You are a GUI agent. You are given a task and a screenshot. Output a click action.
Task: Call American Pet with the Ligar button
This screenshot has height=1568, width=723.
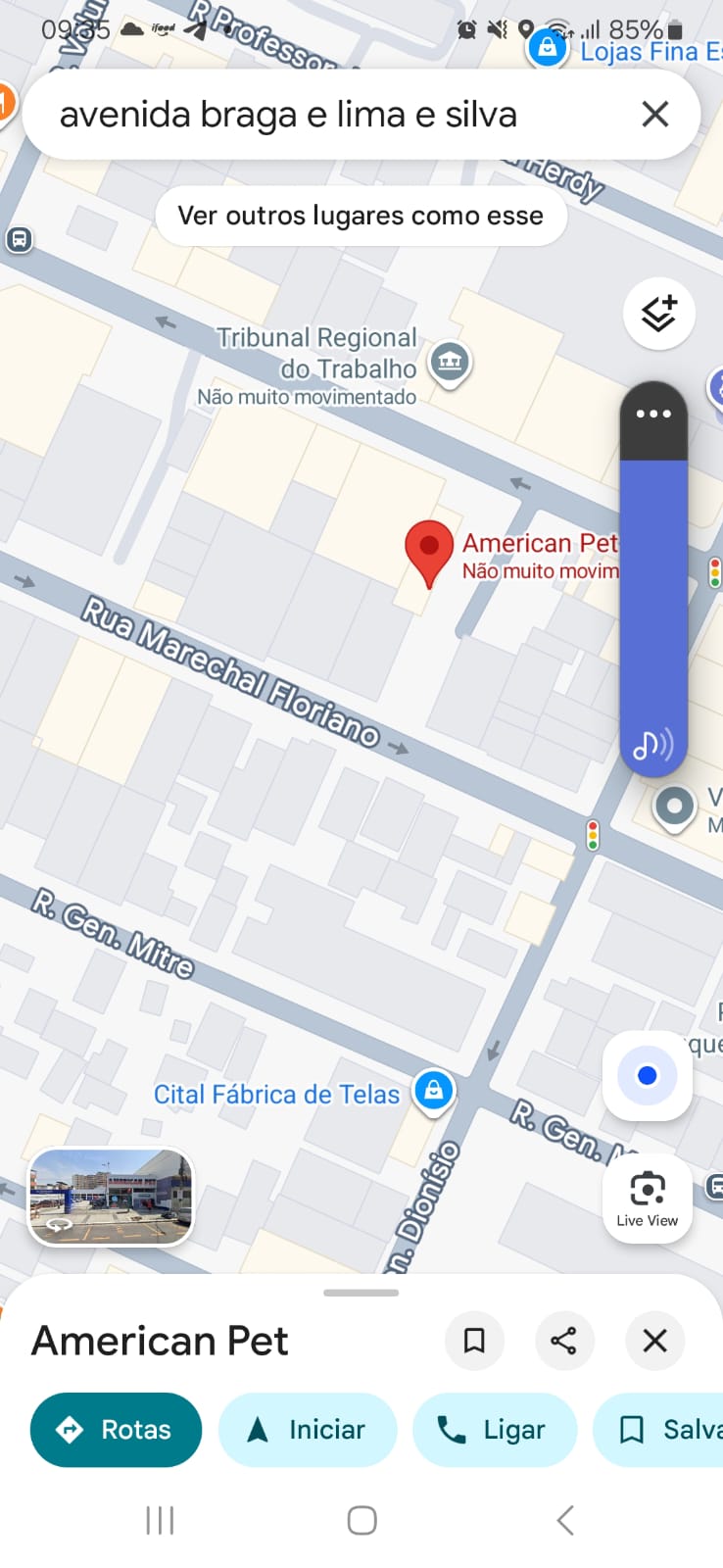coord(494,1430)
